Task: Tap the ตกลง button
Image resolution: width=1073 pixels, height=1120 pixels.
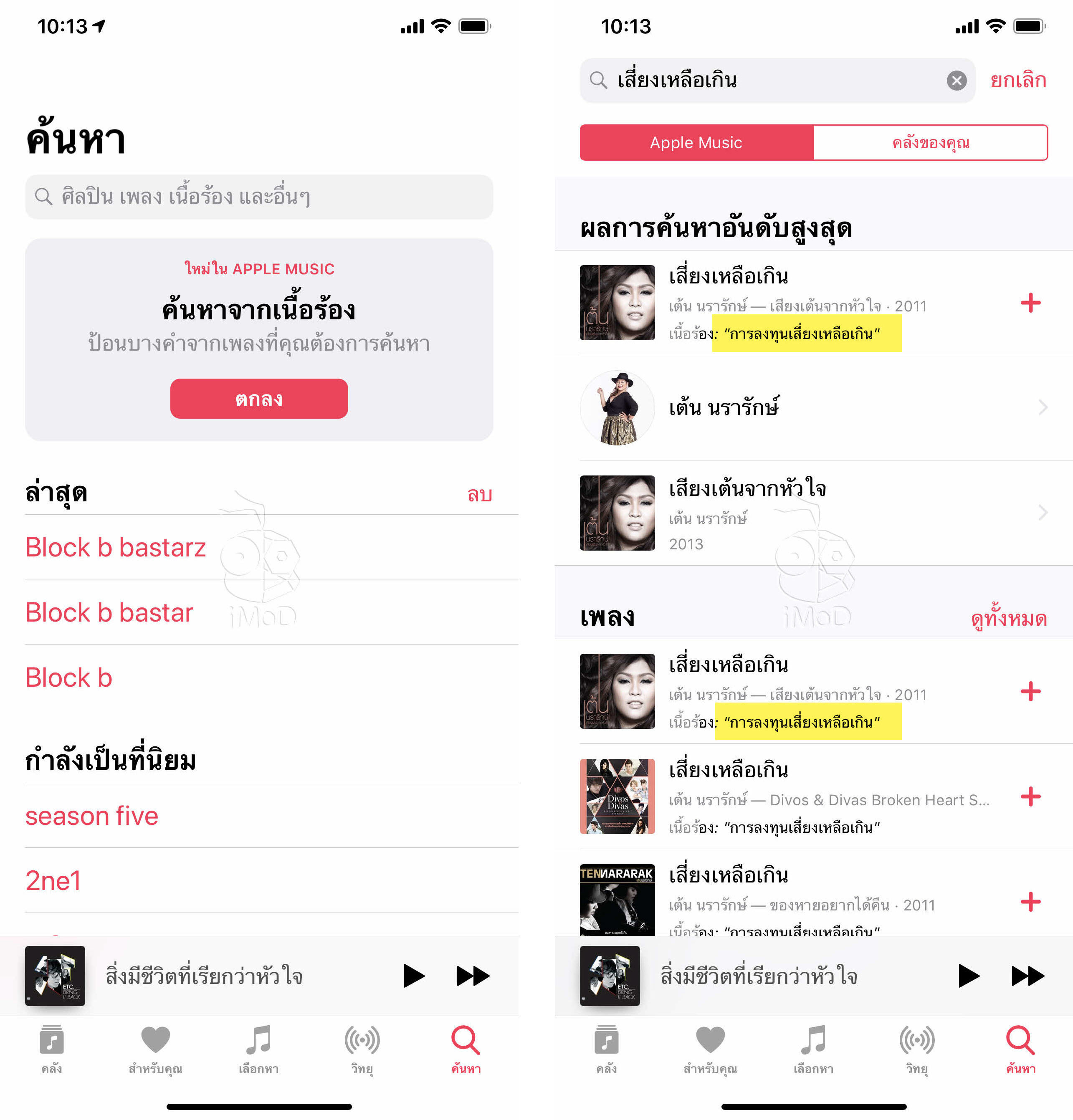Action: (258, 399)
